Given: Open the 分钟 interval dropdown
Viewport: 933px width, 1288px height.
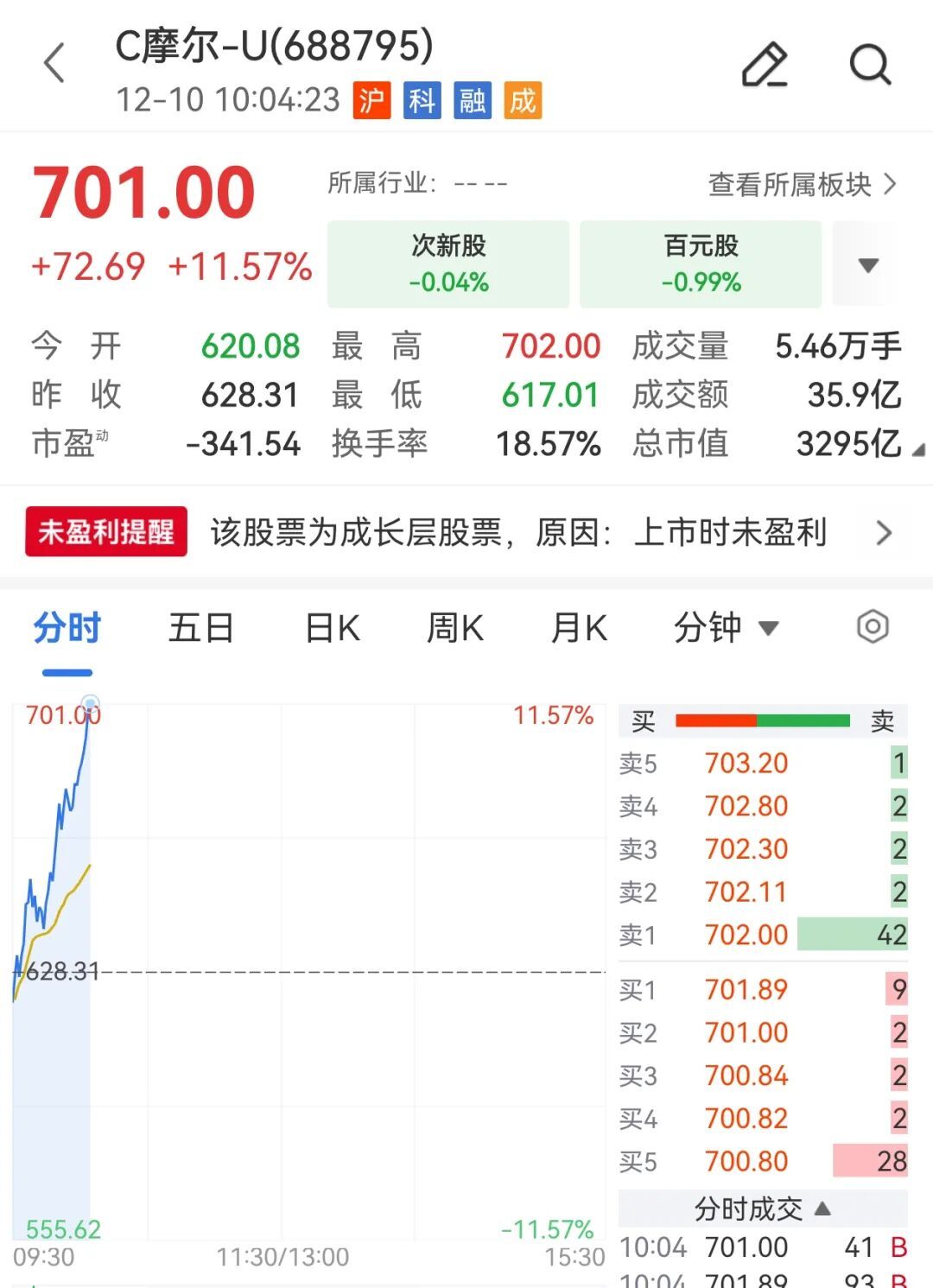Looking at the screenshot, I should coord(726,628).
